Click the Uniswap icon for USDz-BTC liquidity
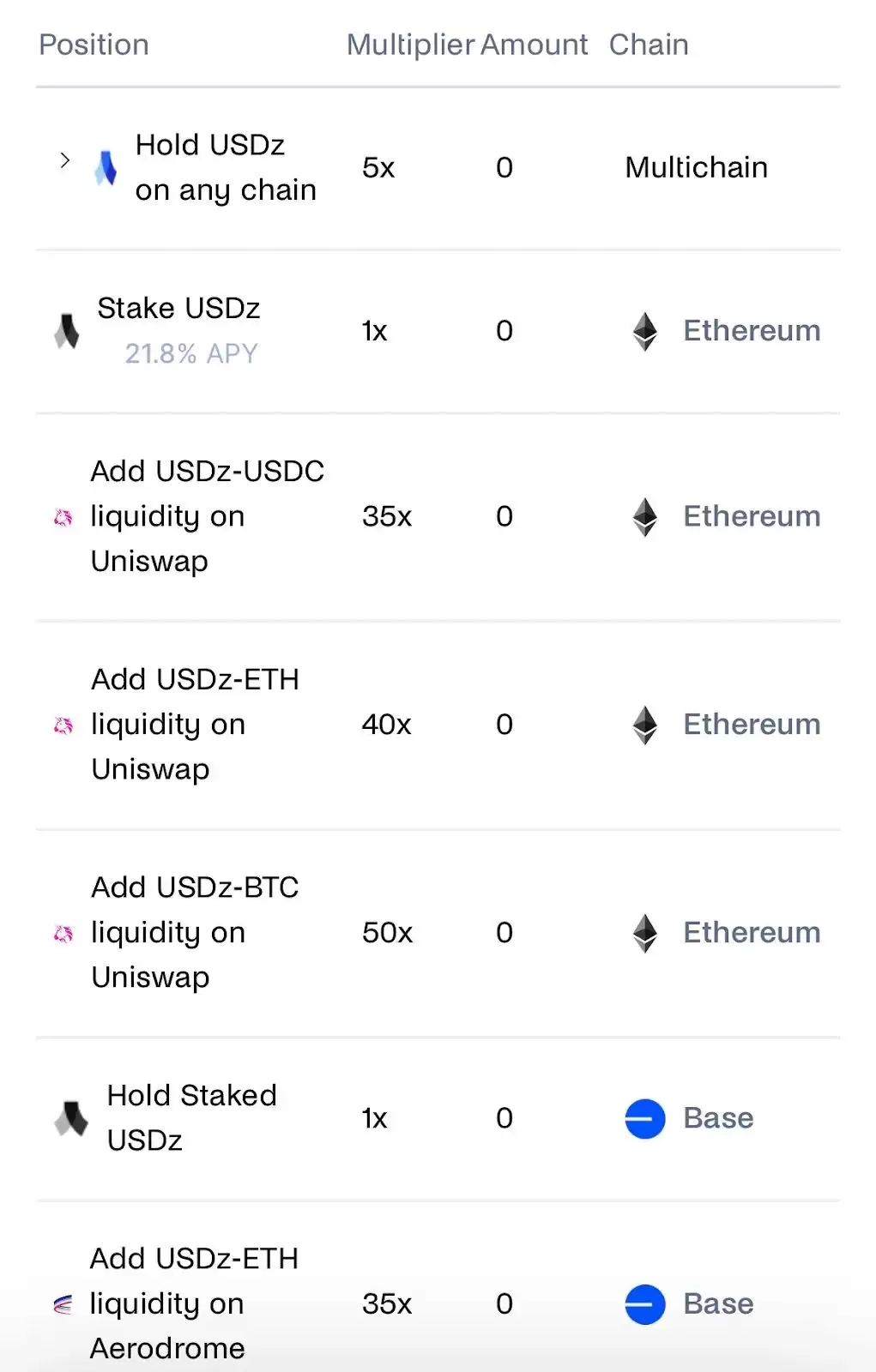Screen dimensions: 876x1372 (x=61, y=933)
